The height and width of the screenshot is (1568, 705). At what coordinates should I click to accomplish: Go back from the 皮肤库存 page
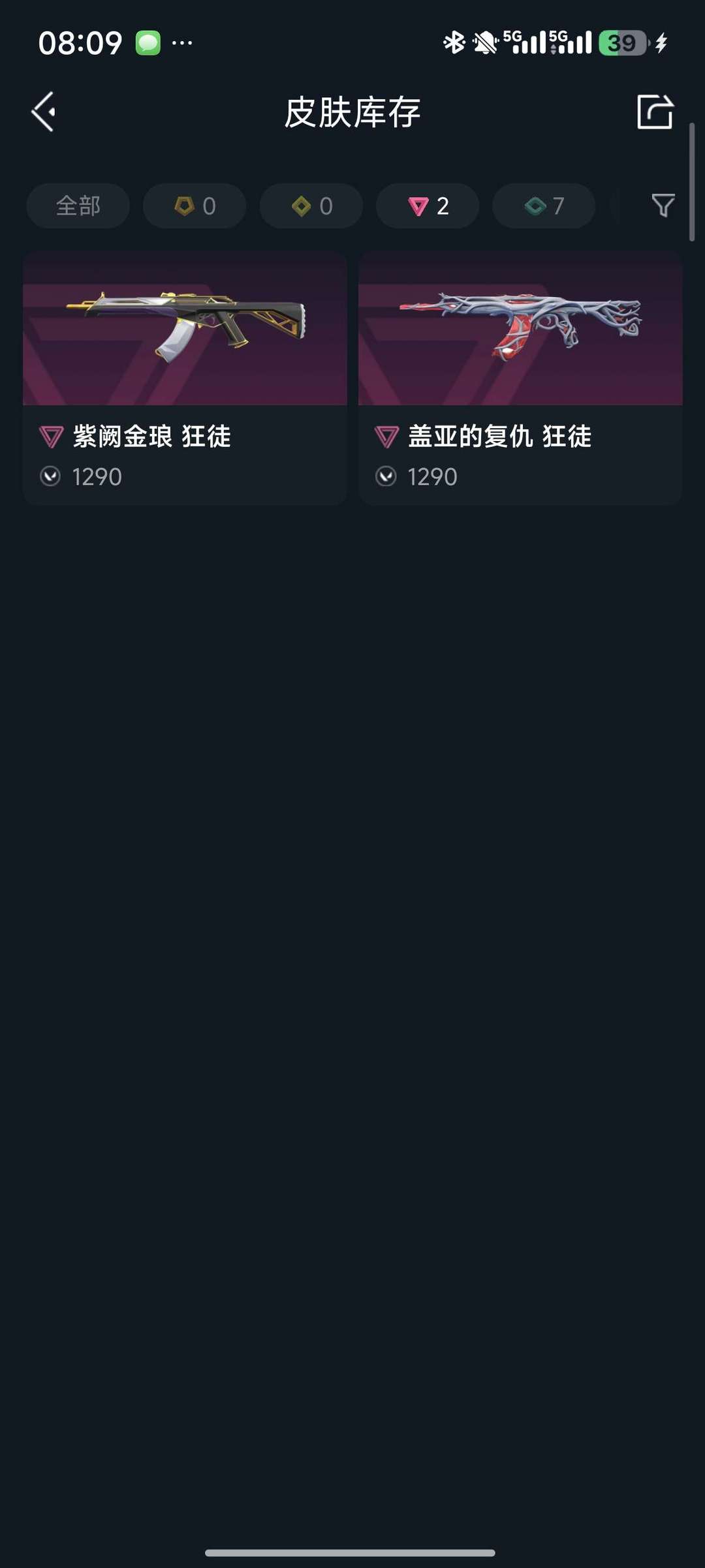coord(44,112)
